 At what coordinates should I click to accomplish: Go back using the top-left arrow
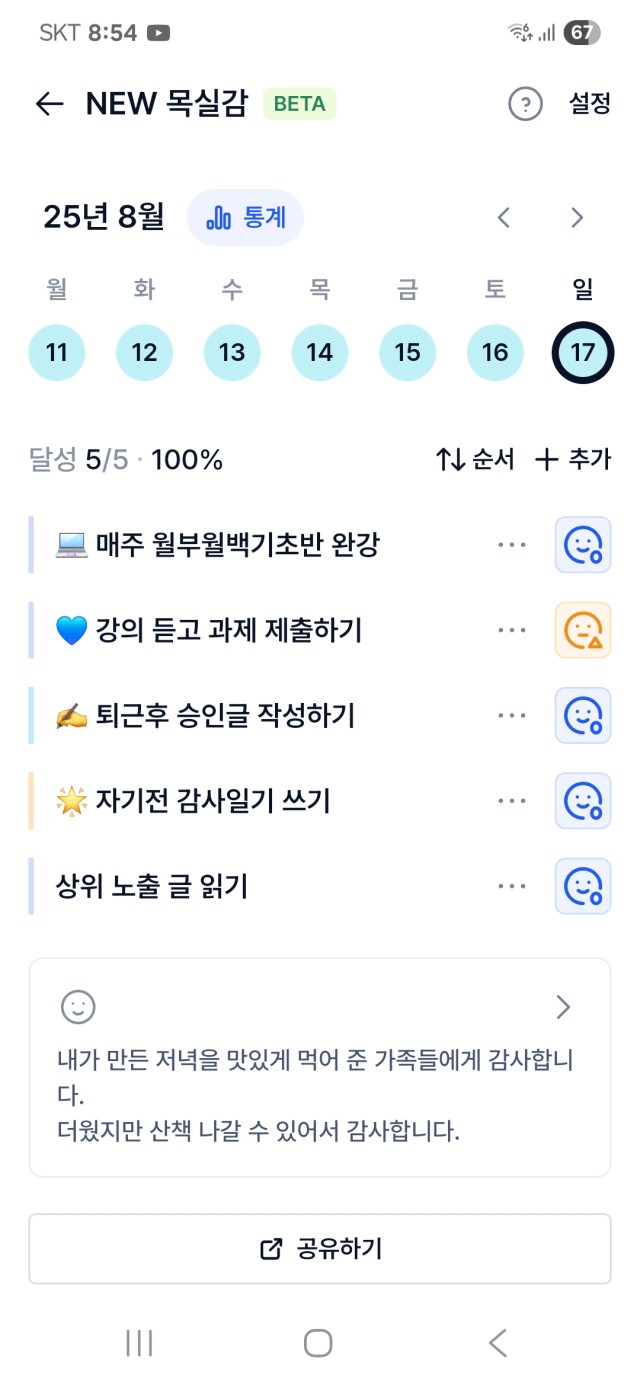click(x=49, y=104)
